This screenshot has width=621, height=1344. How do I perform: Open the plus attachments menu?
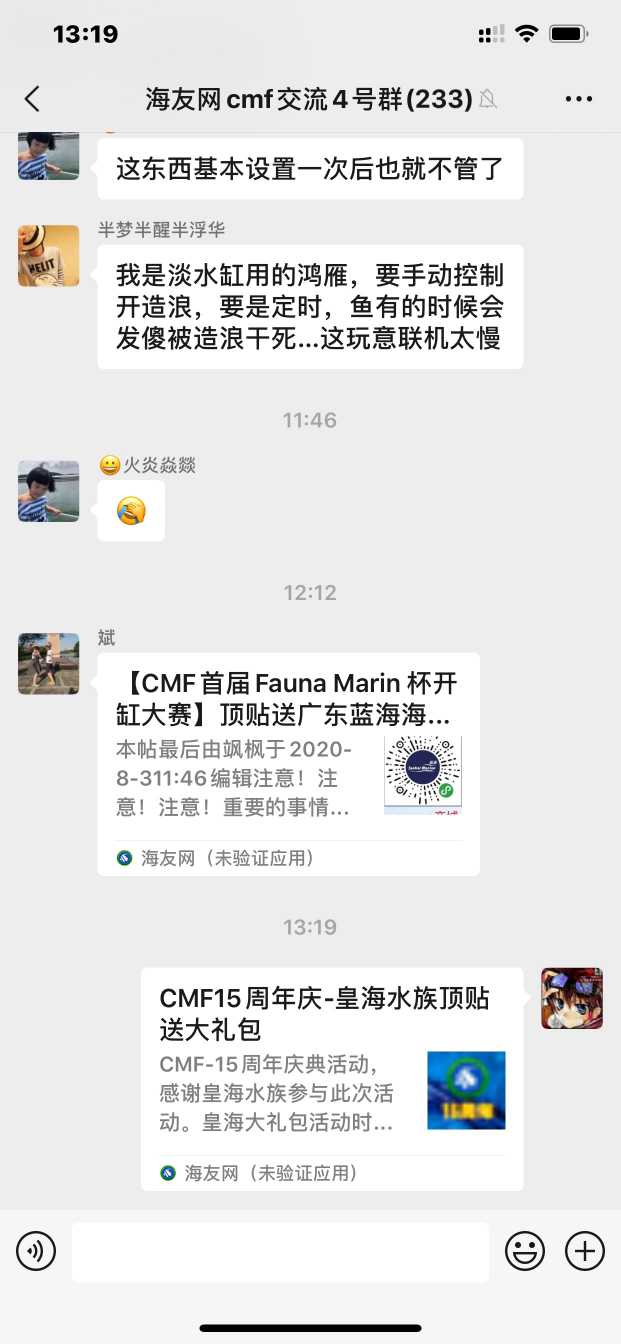coord(585,1251)
